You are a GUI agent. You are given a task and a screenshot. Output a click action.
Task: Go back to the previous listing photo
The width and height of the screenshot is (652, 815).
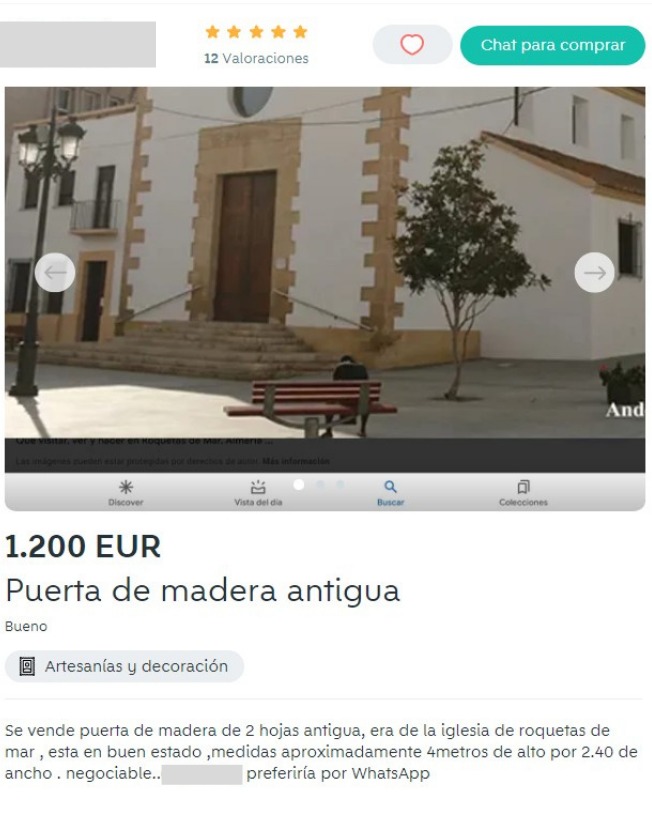click(55, 272)
